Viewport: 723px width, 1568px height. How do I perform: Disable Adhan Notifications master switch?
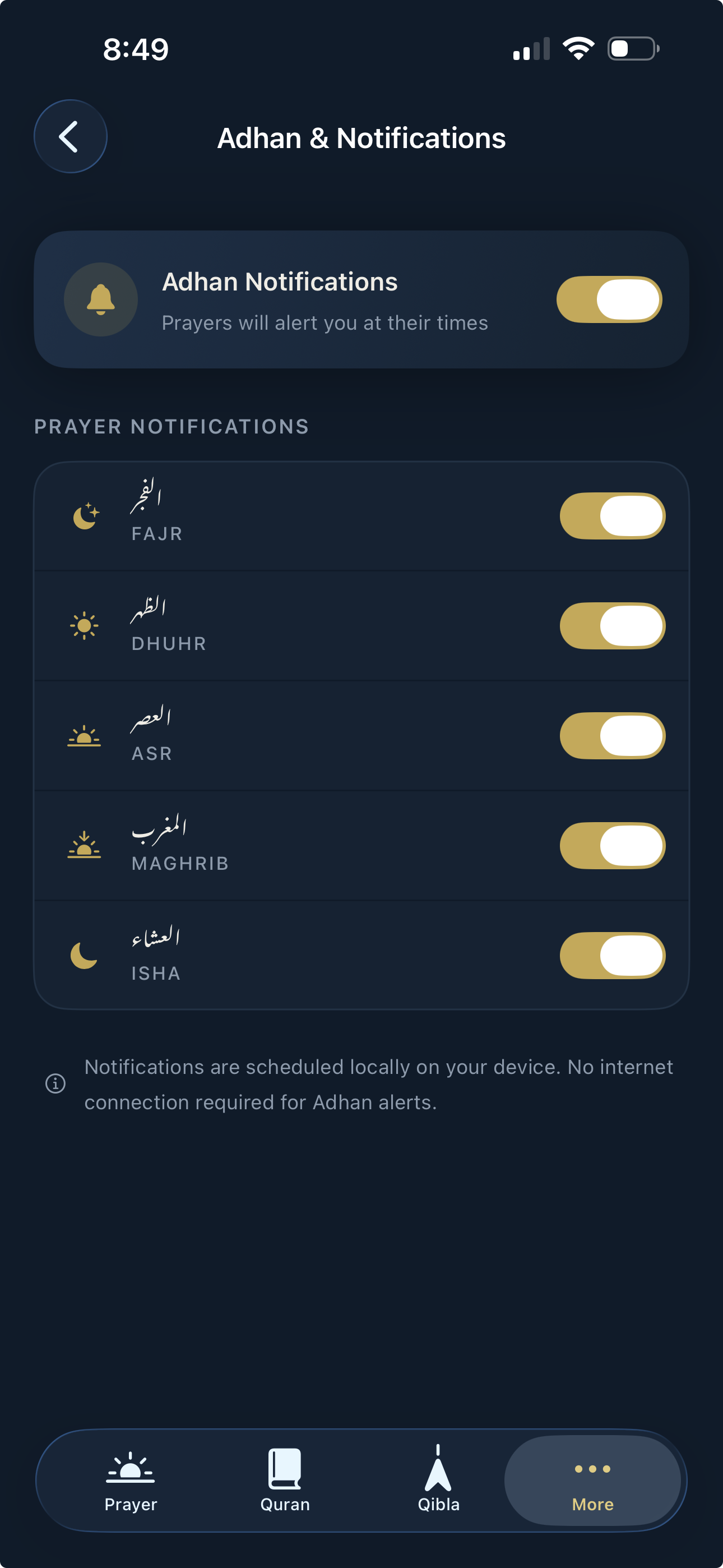coord(609,299)
